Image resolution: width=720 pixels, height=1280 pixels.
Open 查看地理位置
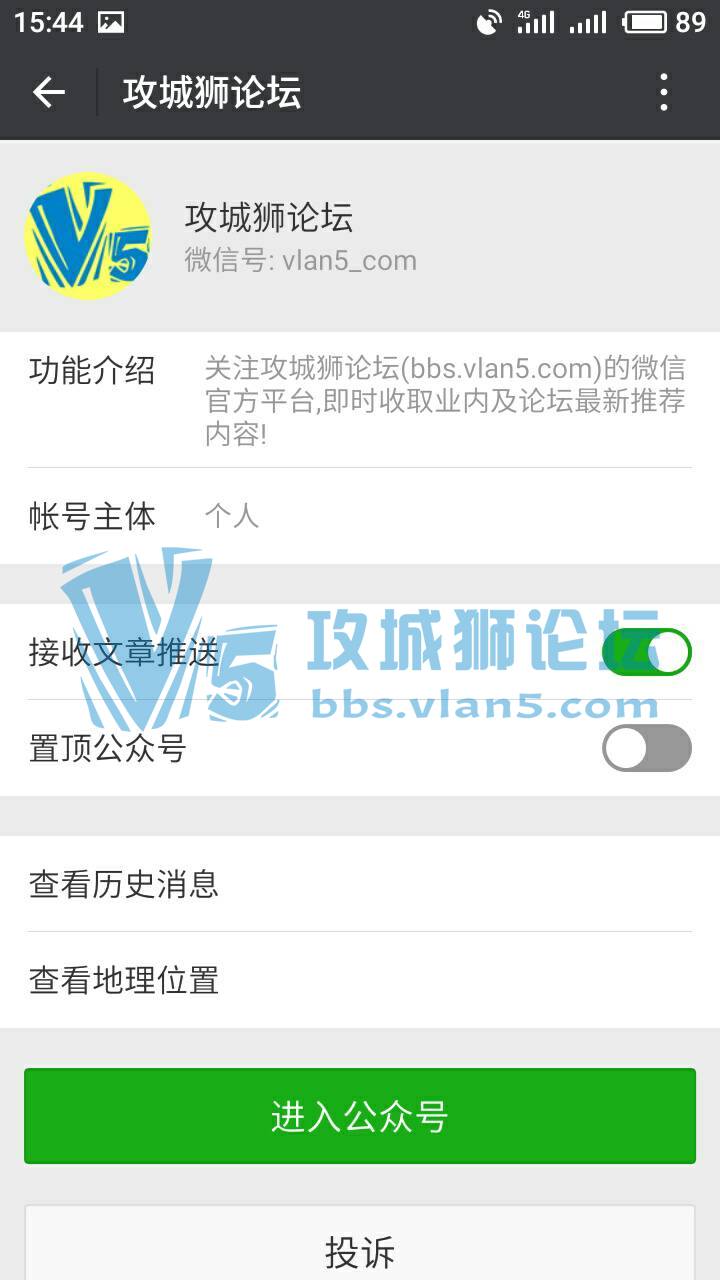tap(360, 980)
